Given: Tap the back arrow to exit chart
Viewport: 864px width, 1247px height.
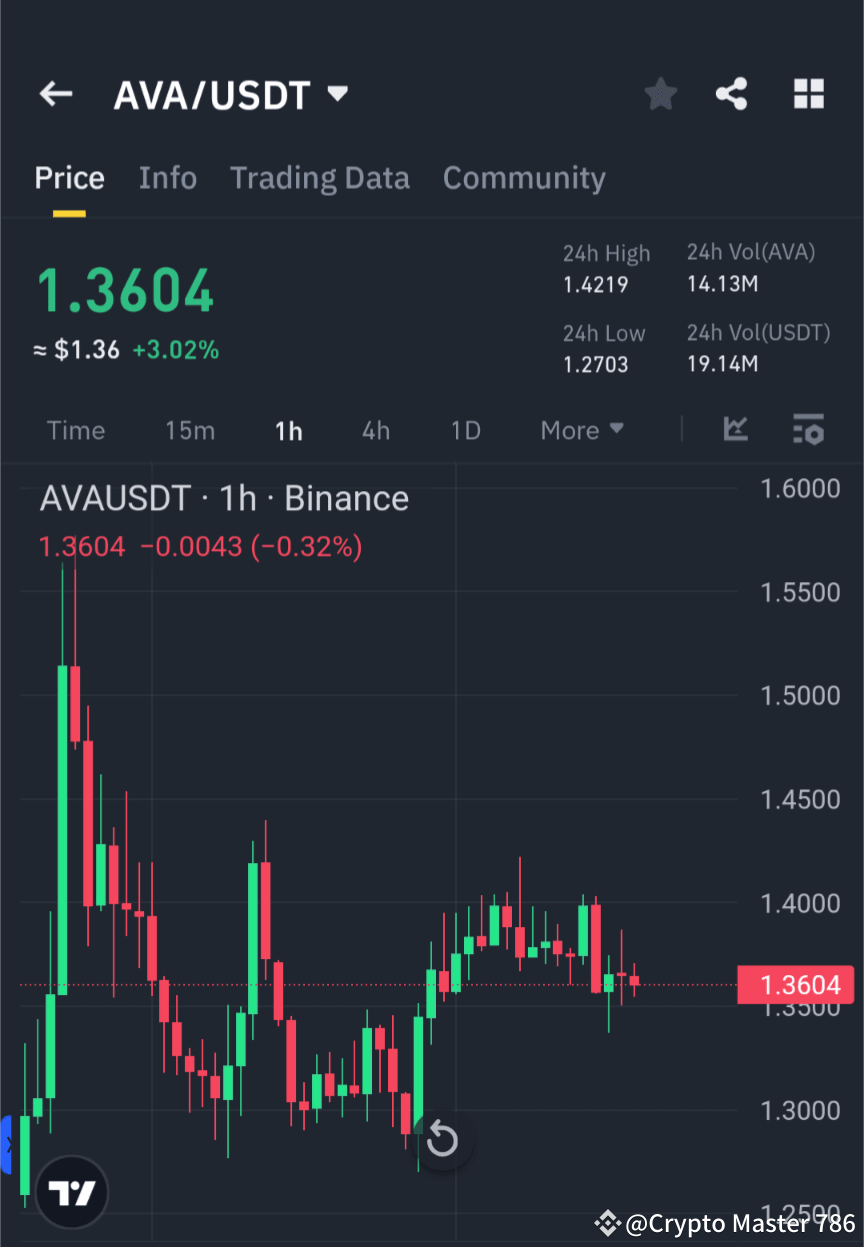Looking at the screenshot, I should click(x=55, y=93).
